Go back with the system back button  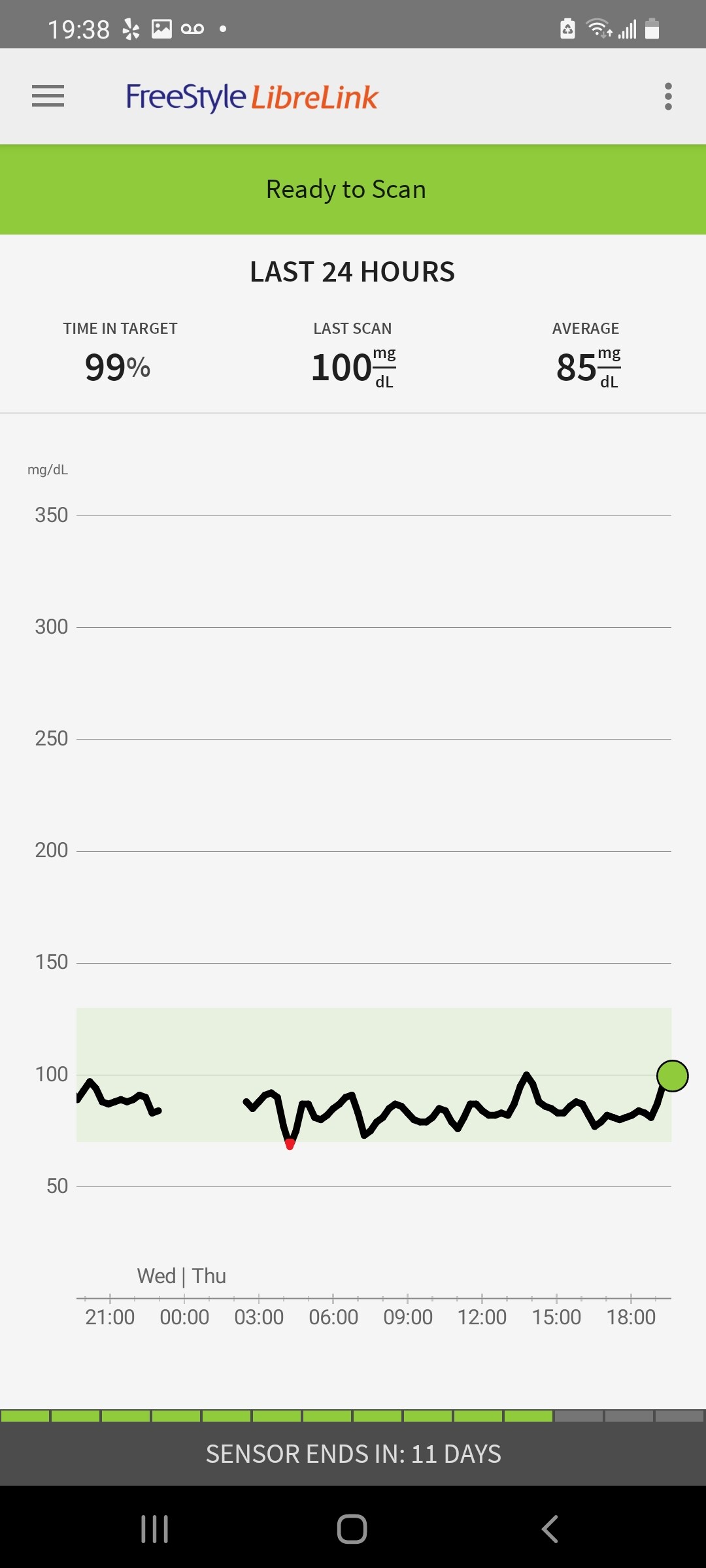click(550, 1529)
